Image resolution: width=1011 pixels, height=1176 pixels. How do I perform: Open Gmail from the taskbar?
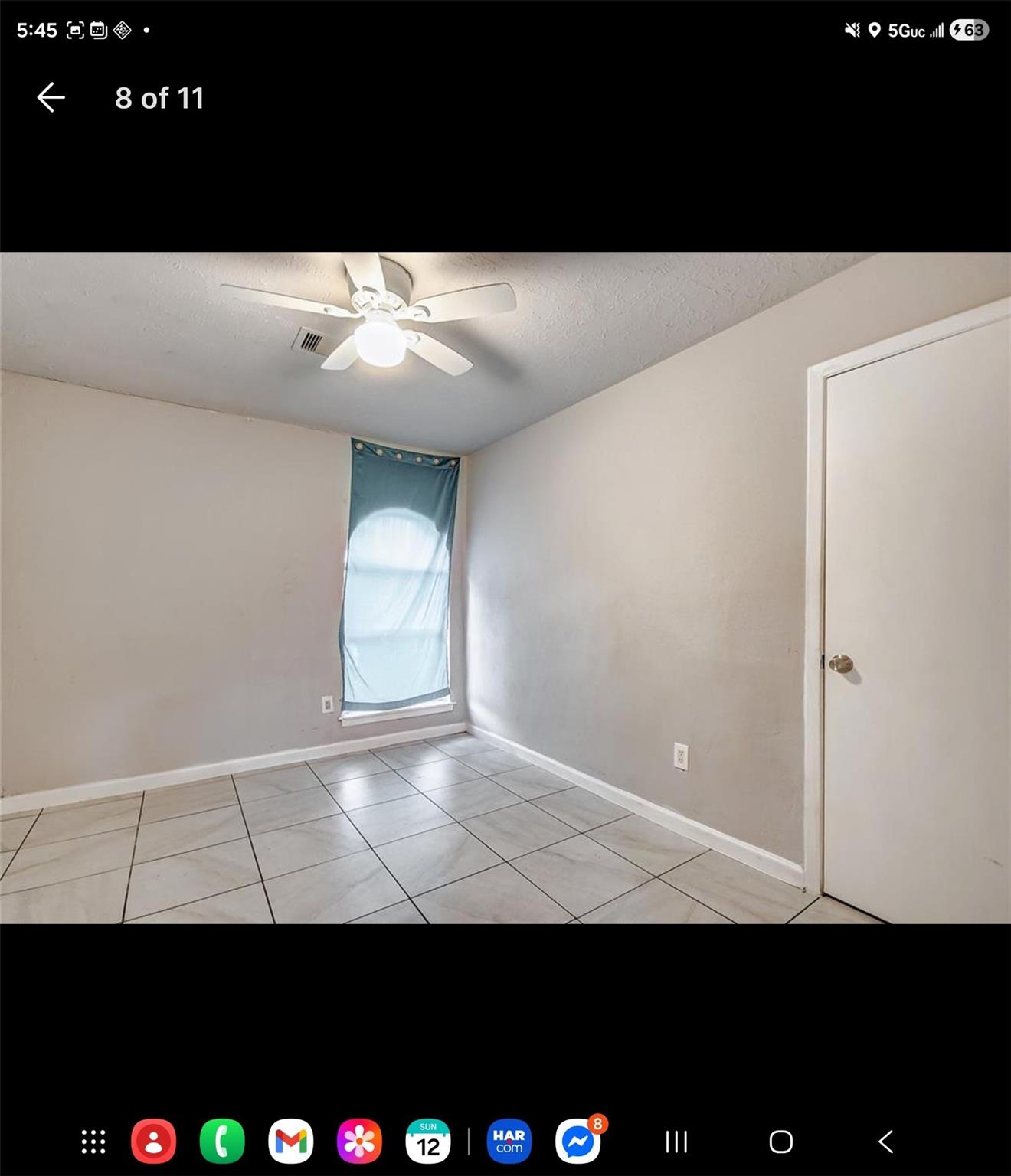(291, 1142)
